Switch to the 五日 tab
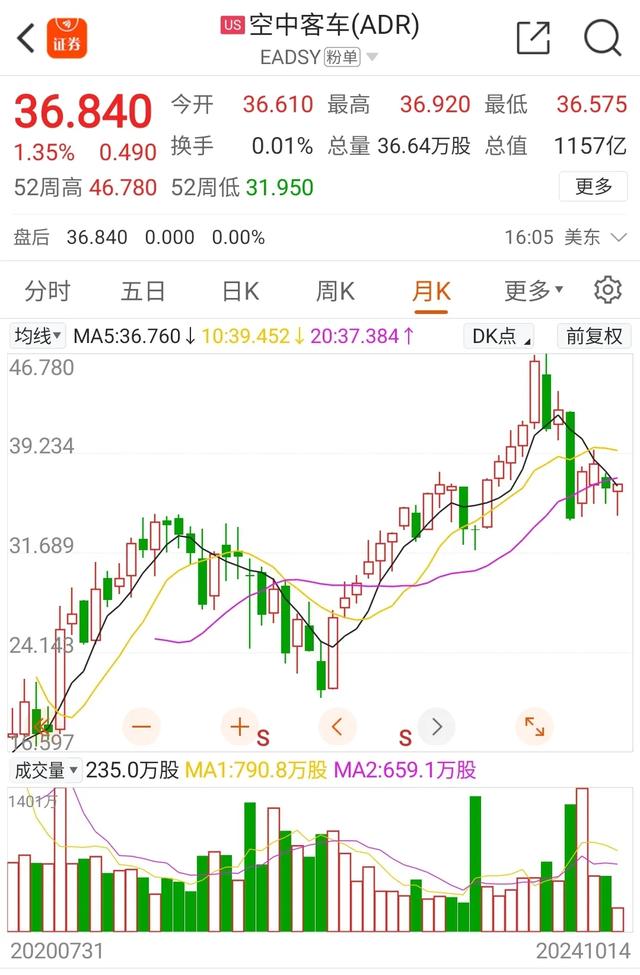 coord(143,291)
